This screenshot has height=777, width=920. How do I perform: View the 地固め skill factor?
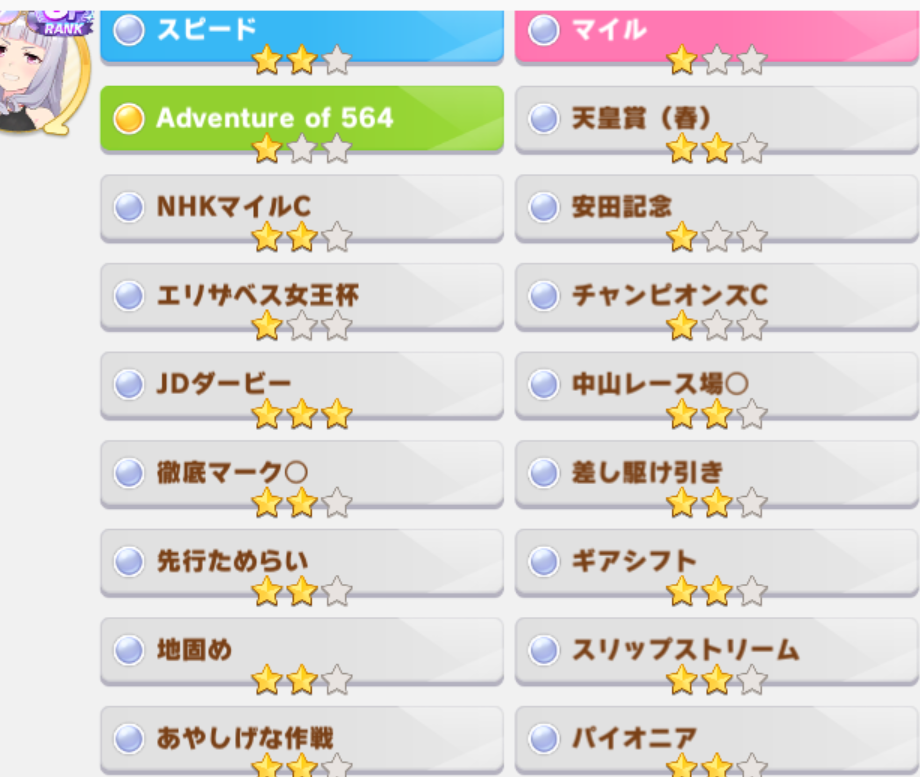pyautogui.click(x=301, y=650)
